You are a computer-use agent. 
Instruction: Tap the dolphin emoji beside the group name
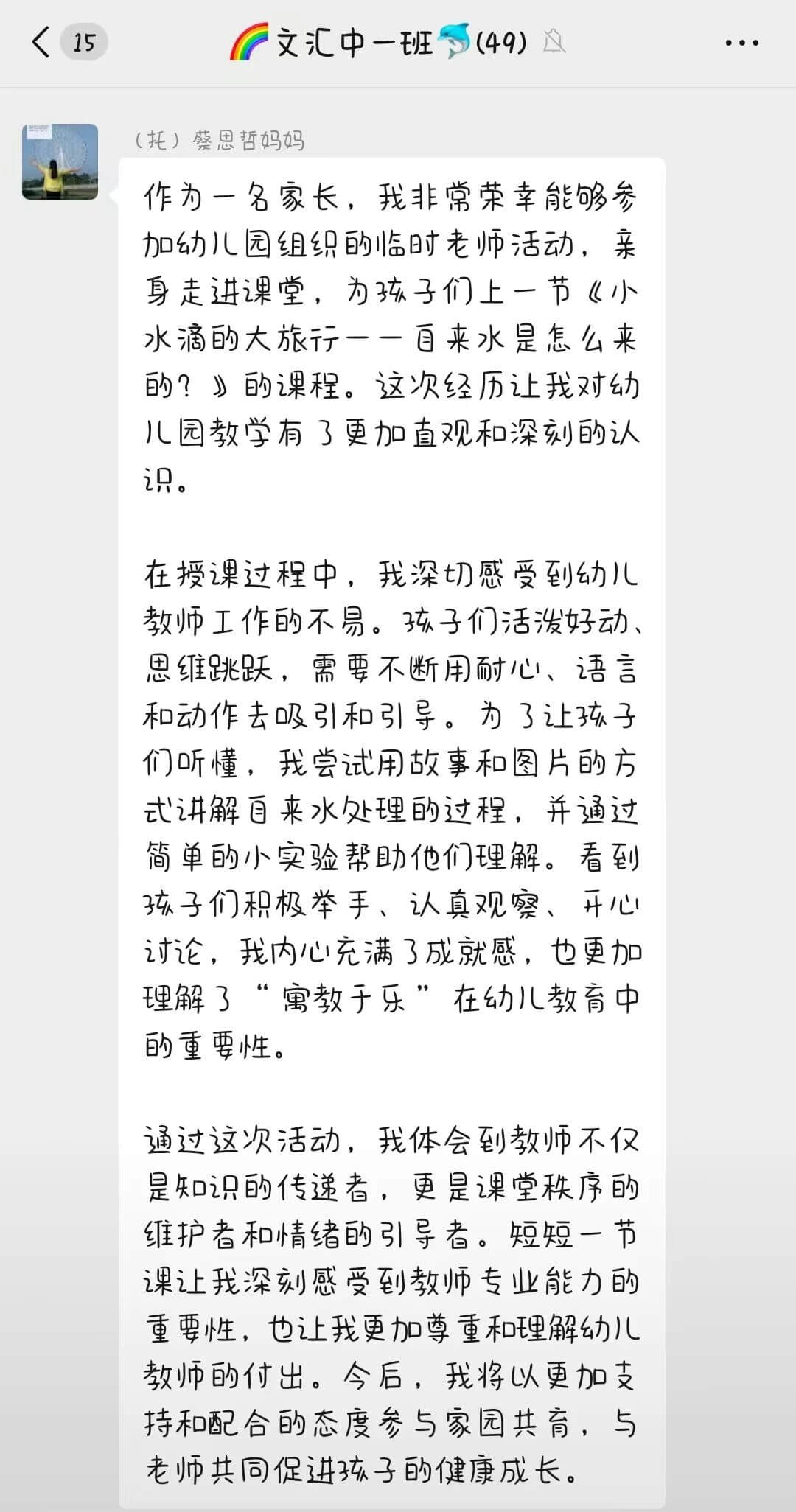(x=453, y=42)
